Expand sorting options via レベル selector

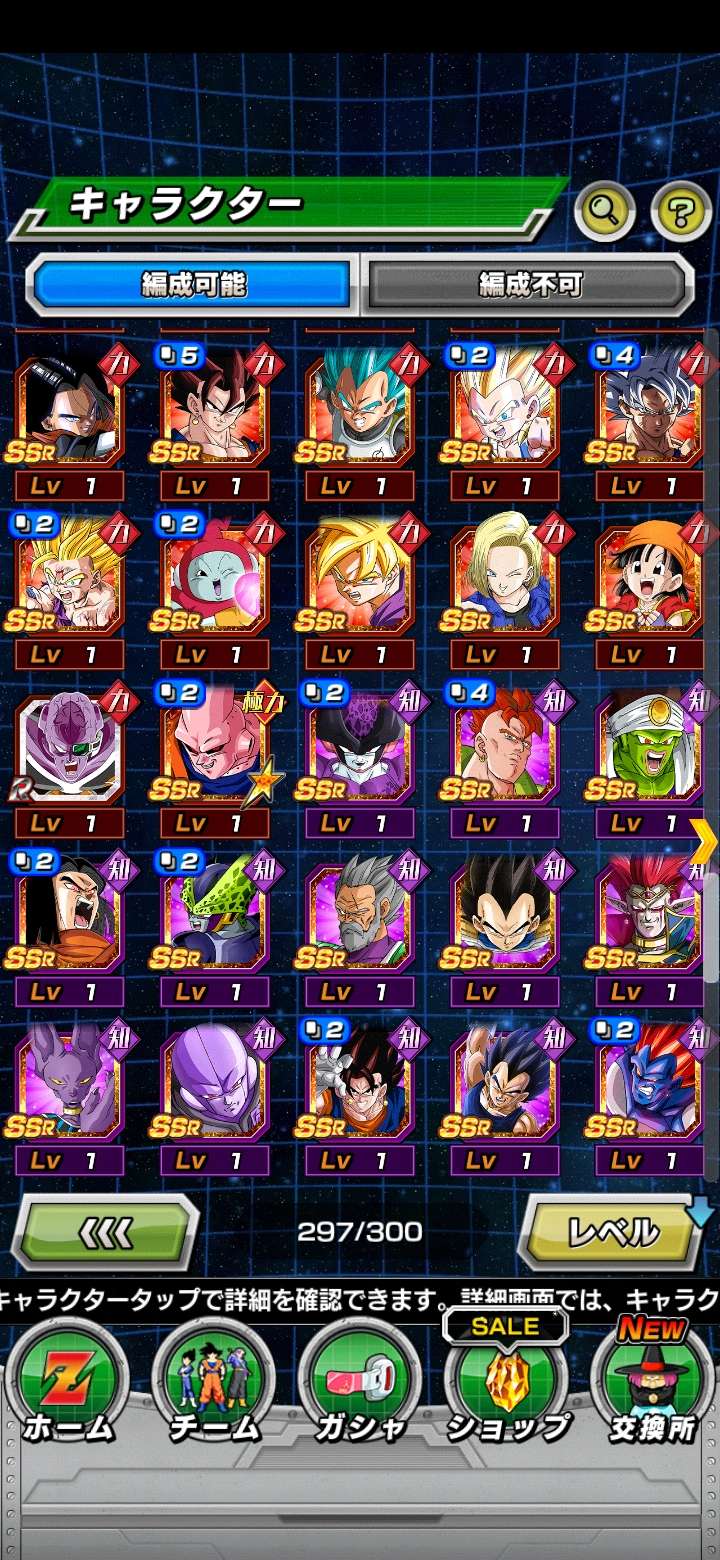pos(610,1234)
